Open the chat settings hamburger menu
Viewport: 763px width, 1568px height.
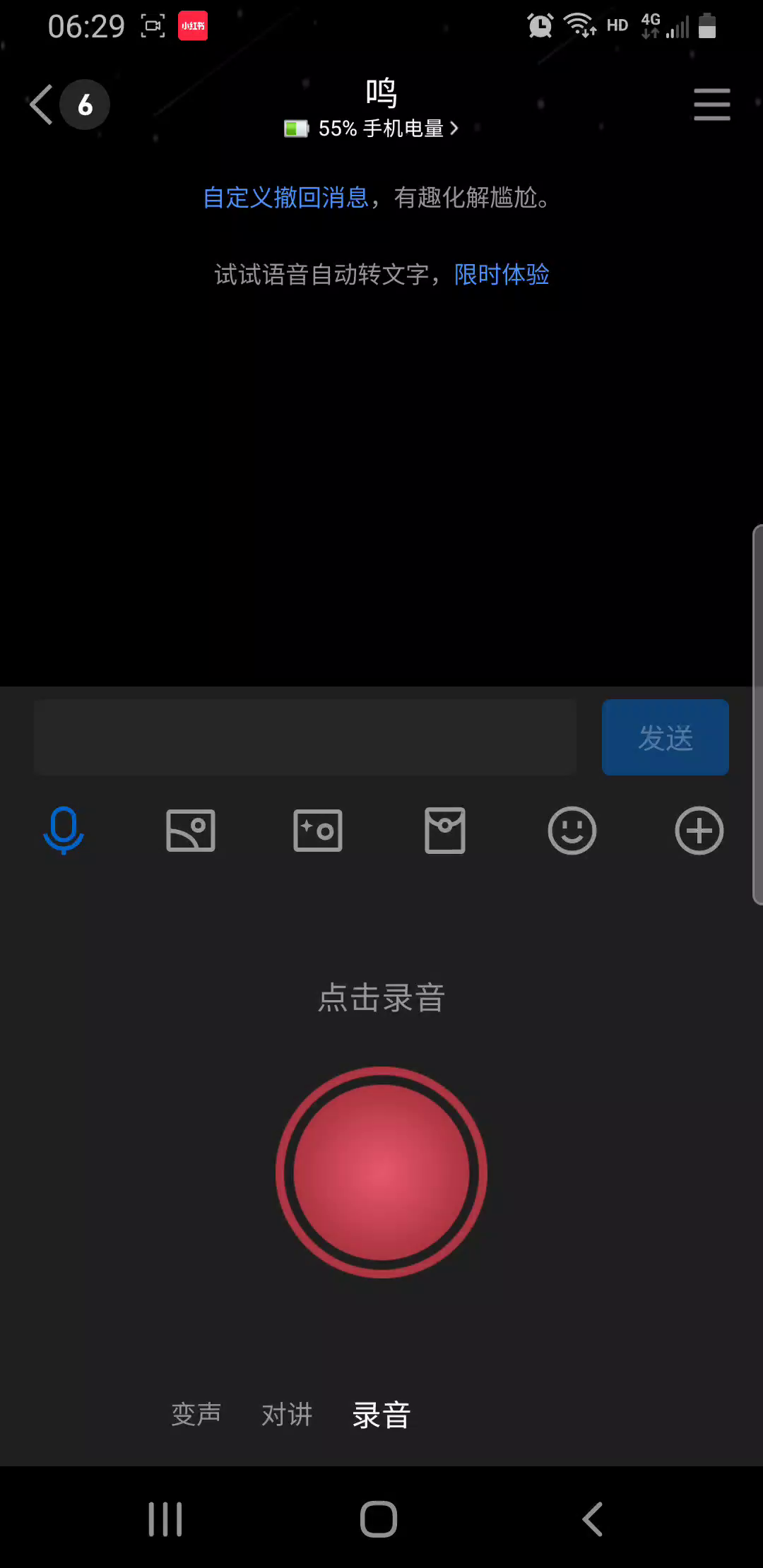[711, 105]
